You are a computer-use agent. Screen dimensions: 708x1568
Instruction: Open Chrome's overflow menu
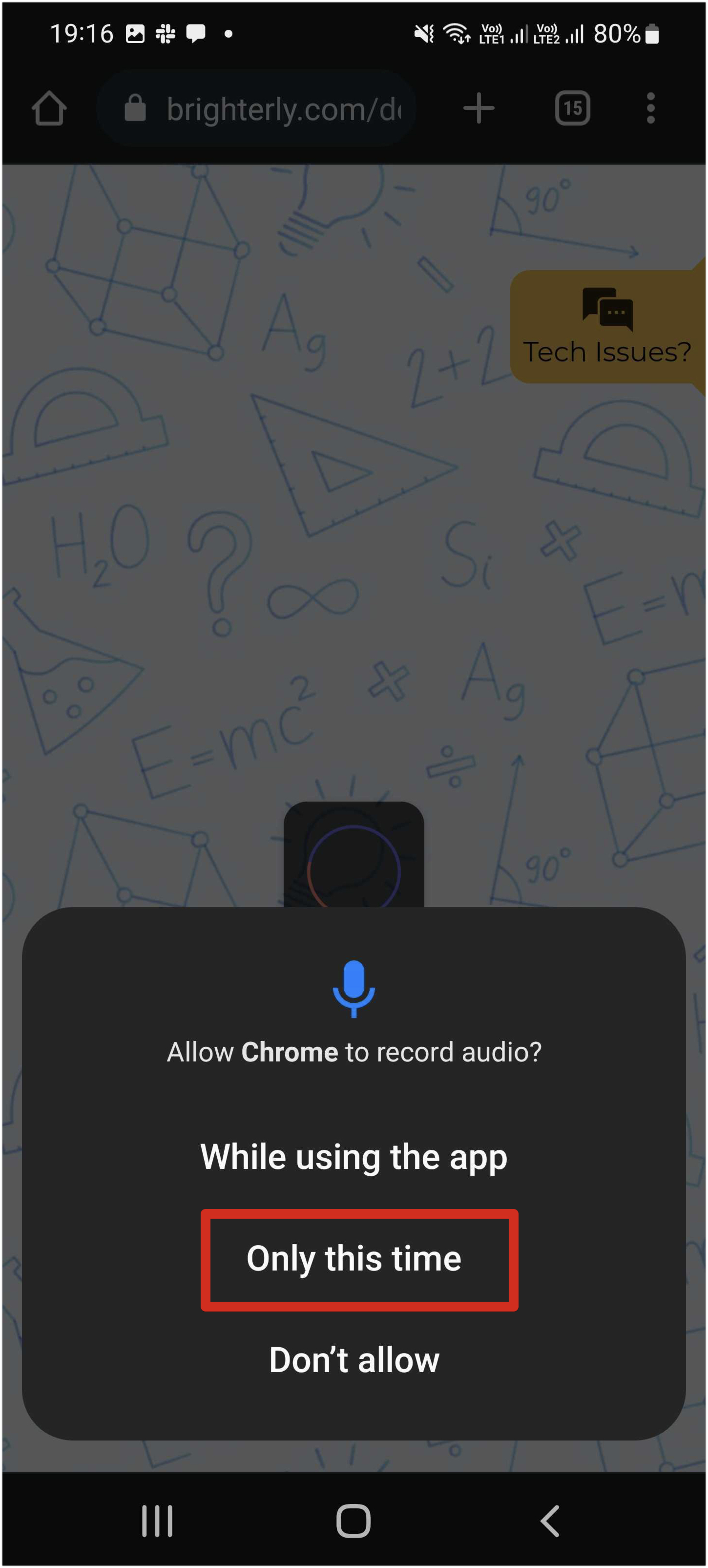click(650, 108)
